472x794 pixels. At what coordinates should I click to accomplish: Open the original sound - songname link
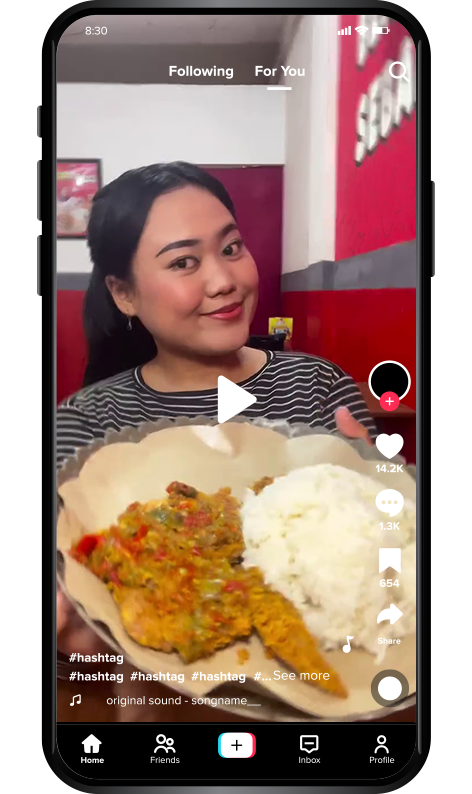click(x=183, y=700)
